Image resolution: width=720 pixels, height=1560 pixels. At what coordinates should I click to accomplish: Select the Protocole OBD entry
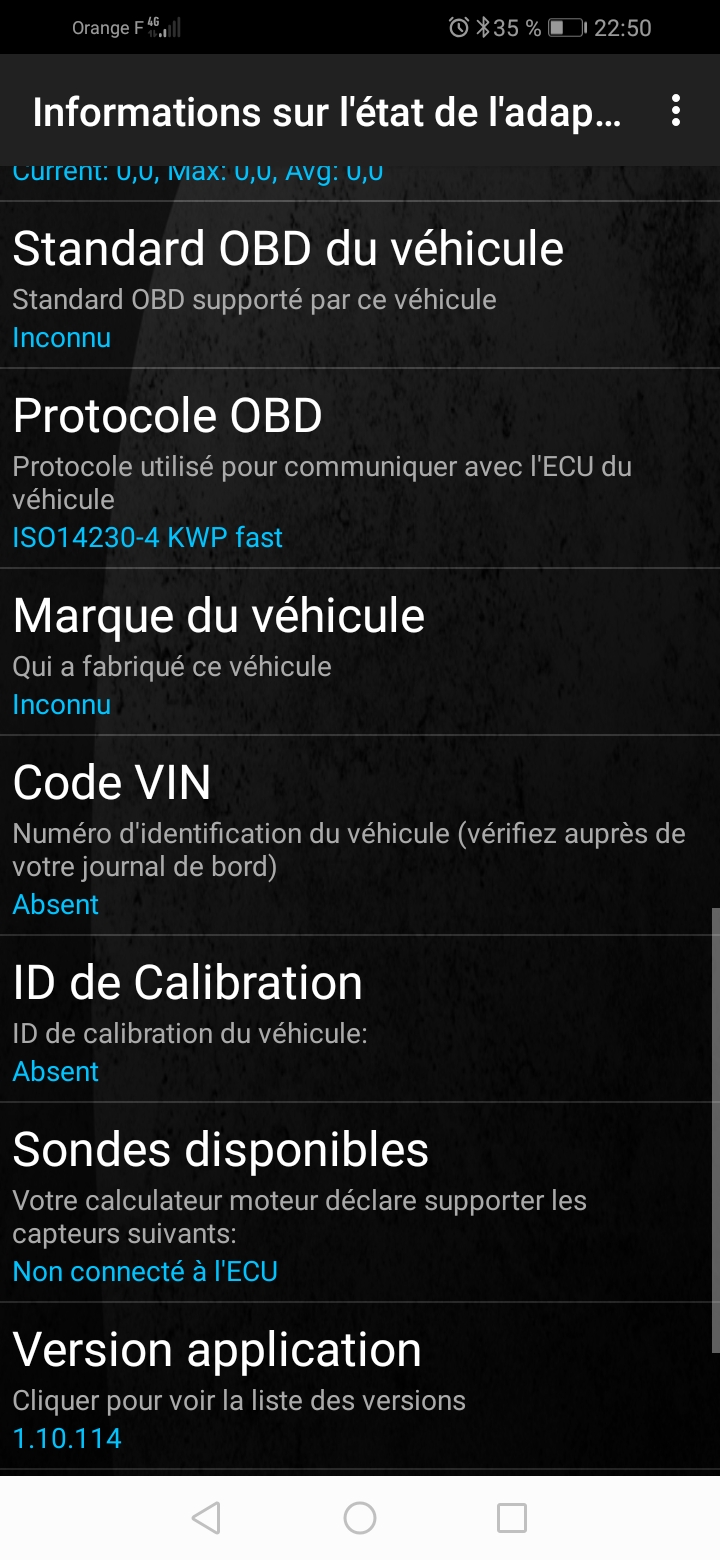pyautogui.click(x=360, y=469)
